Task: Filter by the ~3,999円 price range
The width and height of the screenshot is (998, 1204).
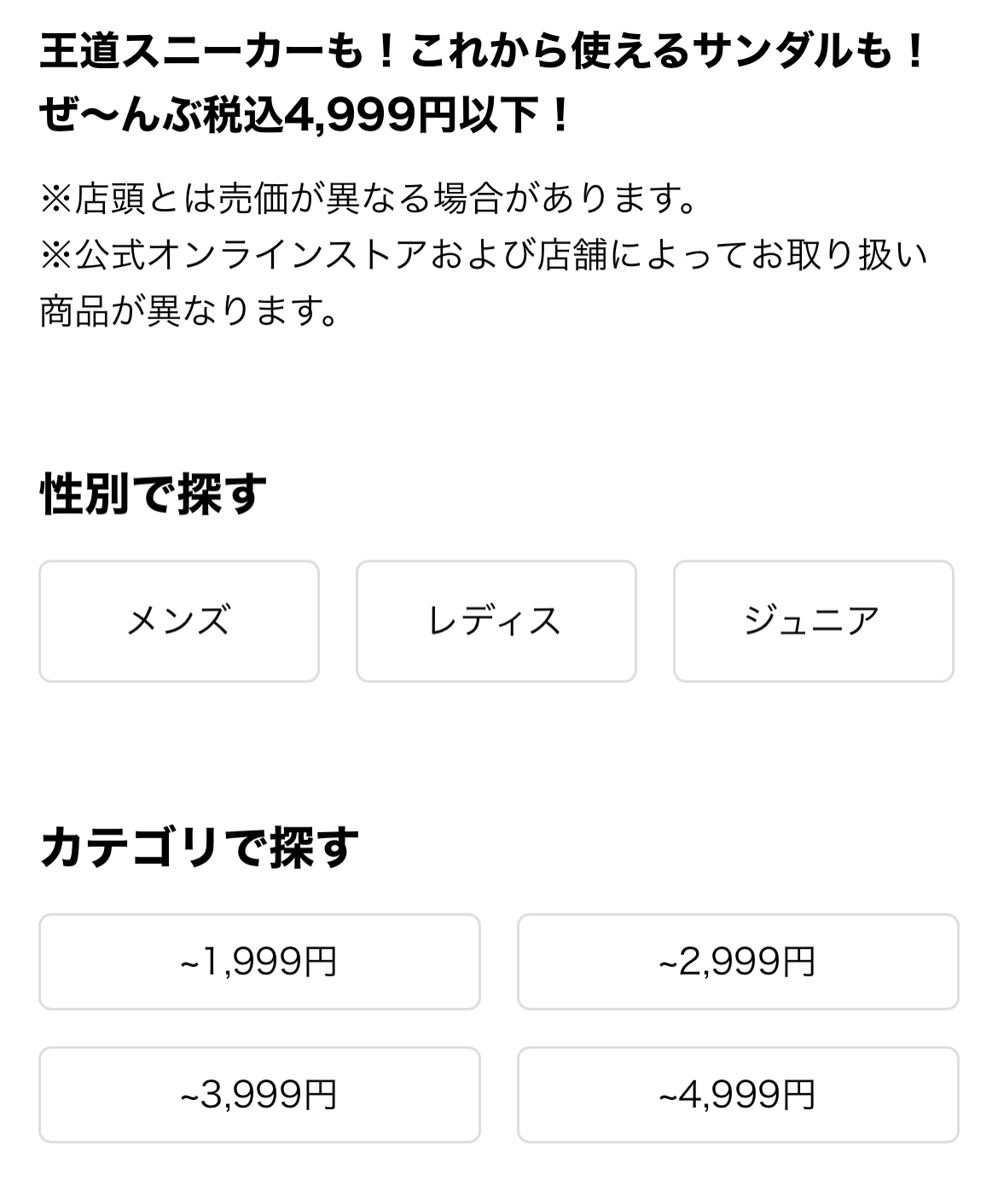Action: point(259,1095)
